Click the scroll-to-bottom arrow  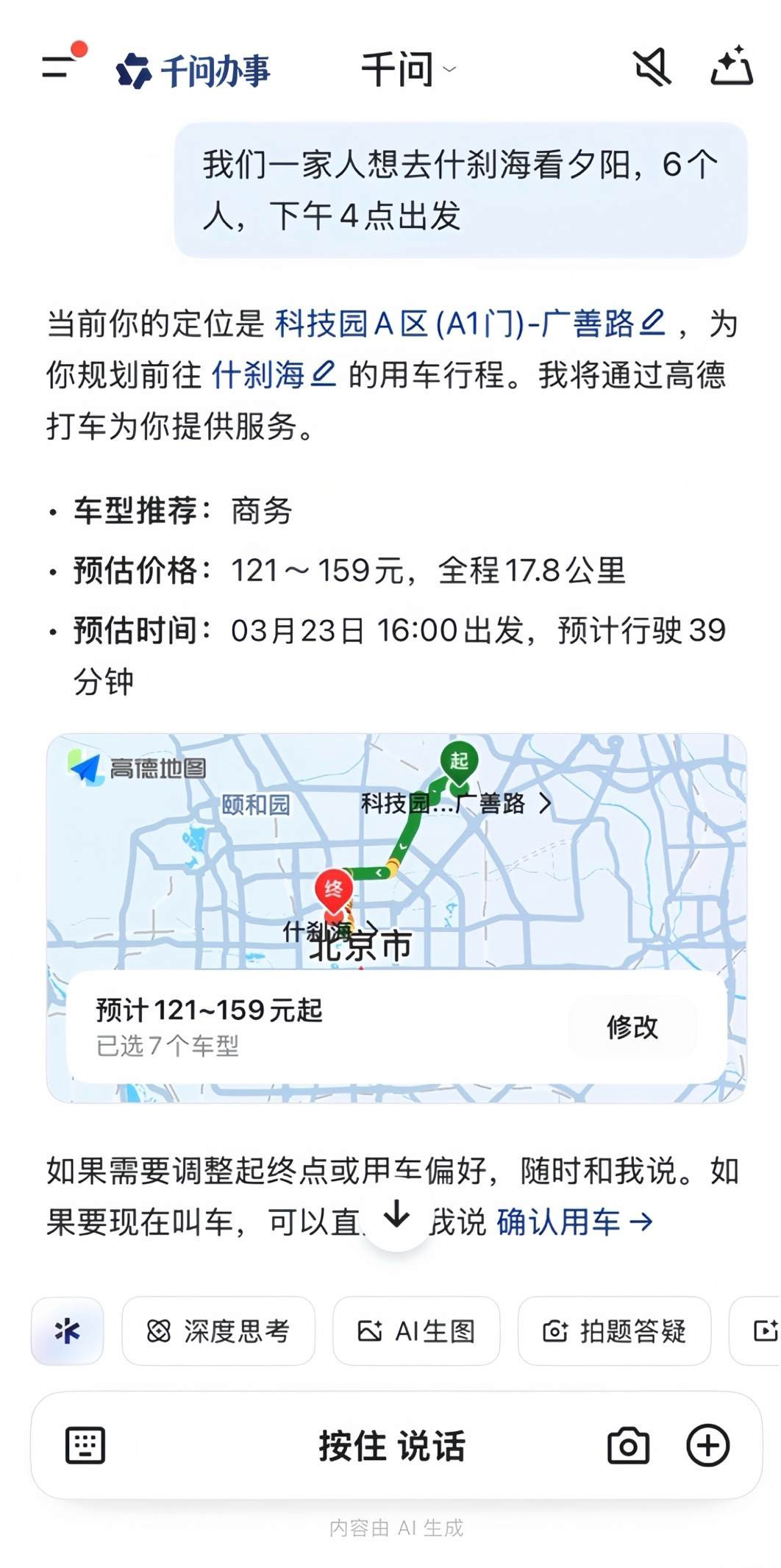397,1214
